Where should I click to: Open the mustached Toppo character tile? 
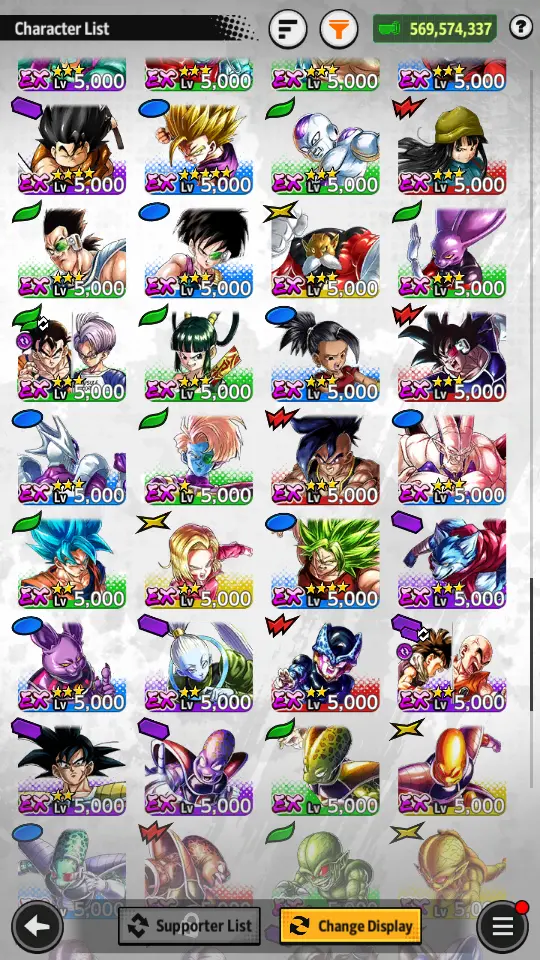[x=325, y=253]
